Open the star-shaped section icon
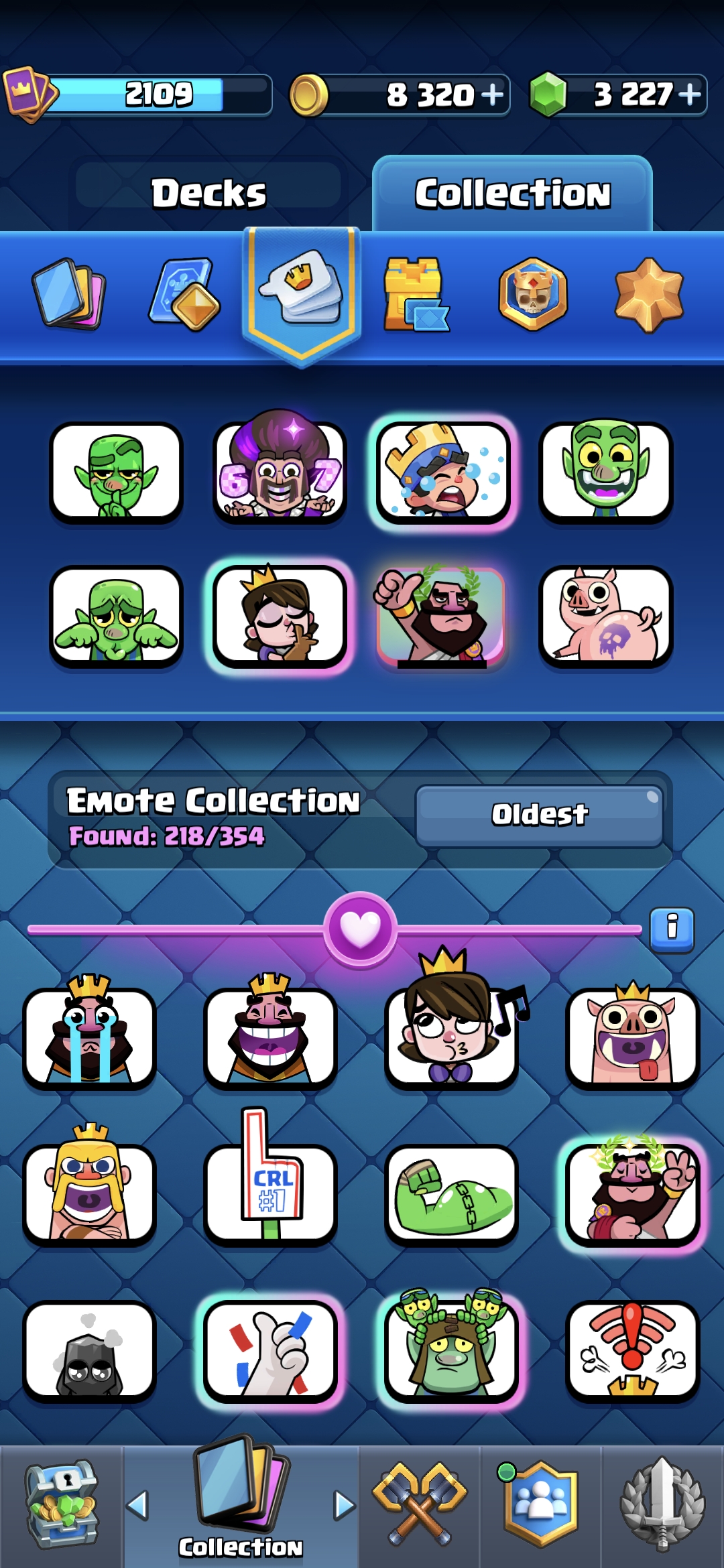The width and height of the screenshot is (724, 1568). [648, 294]
